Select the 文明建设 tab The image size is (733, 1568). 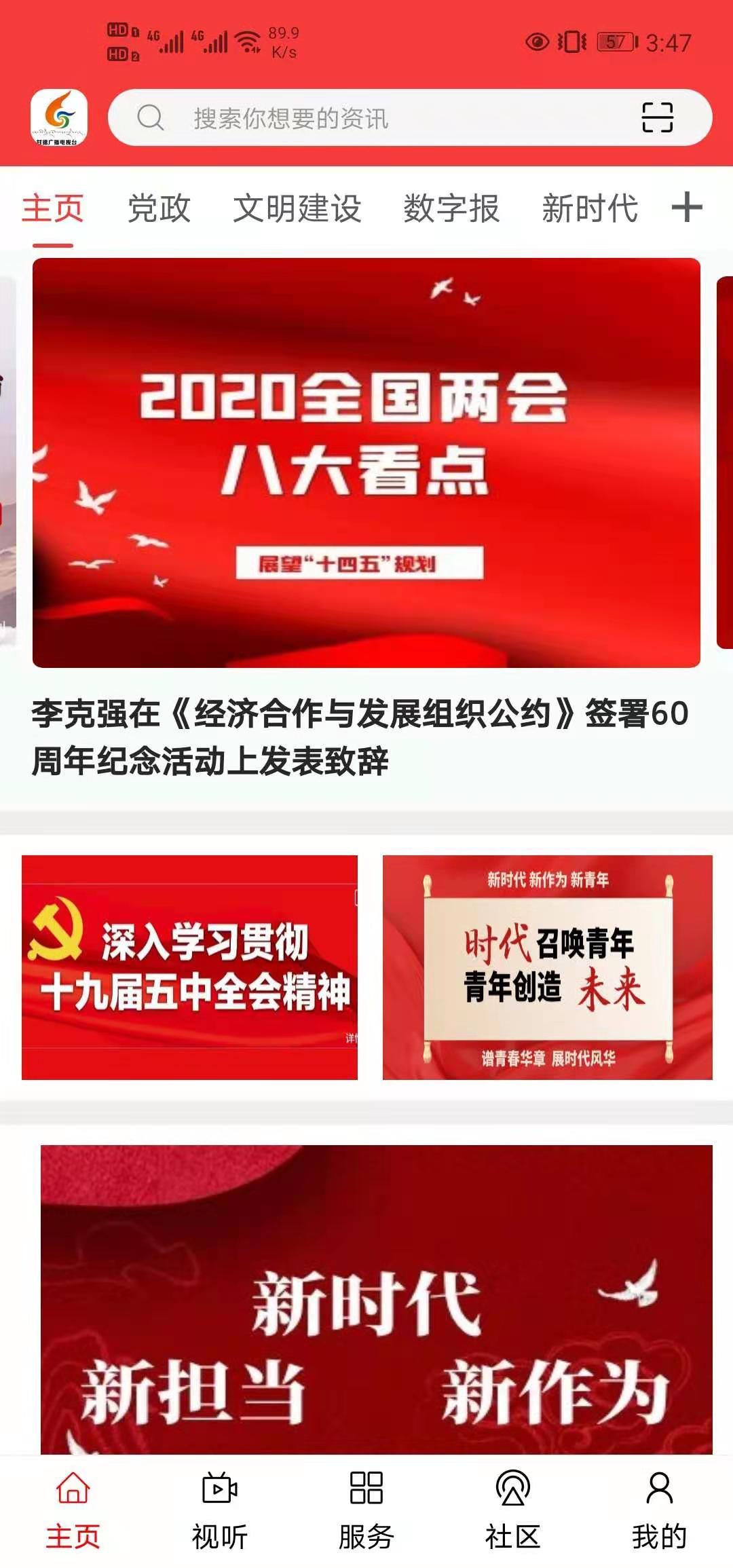pyautogui.click(x=299, y=208)
